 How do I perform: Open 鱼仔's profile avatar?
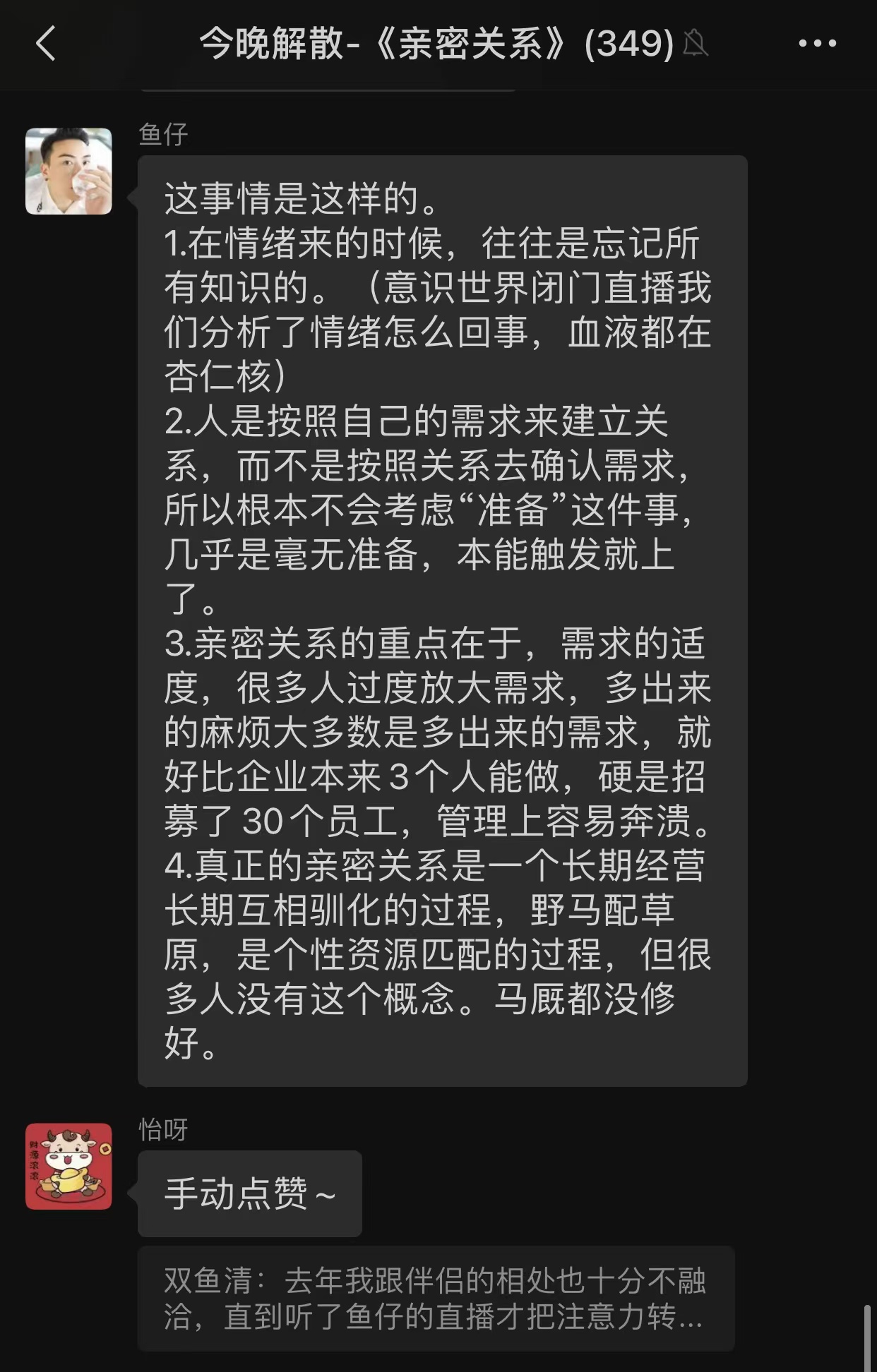coord(68,171)
